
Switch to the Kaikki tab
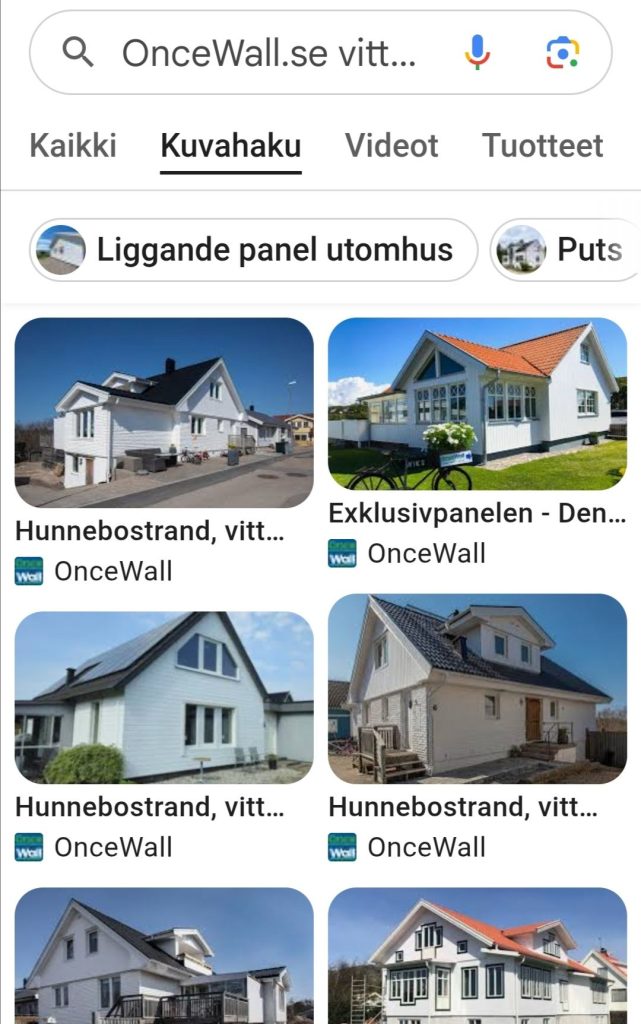(x=73, y=146)
